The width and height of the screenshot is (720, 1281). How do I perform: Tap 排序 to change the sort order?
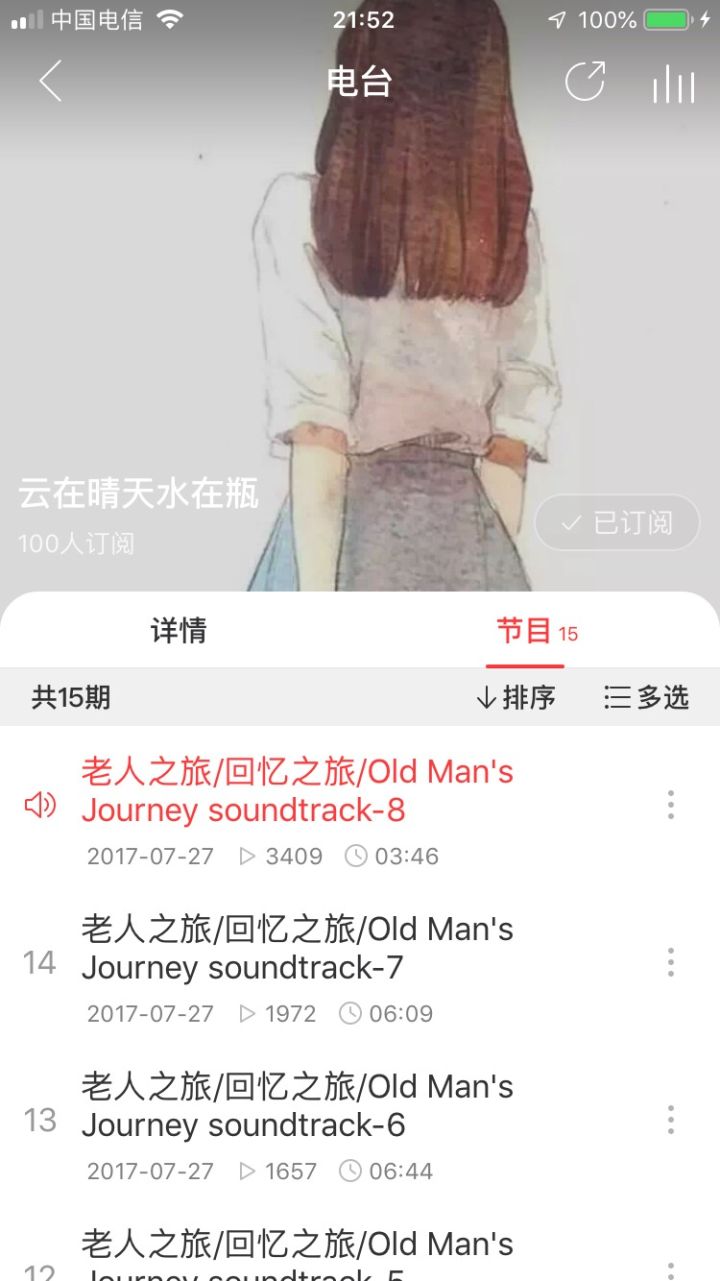point(516,697)
